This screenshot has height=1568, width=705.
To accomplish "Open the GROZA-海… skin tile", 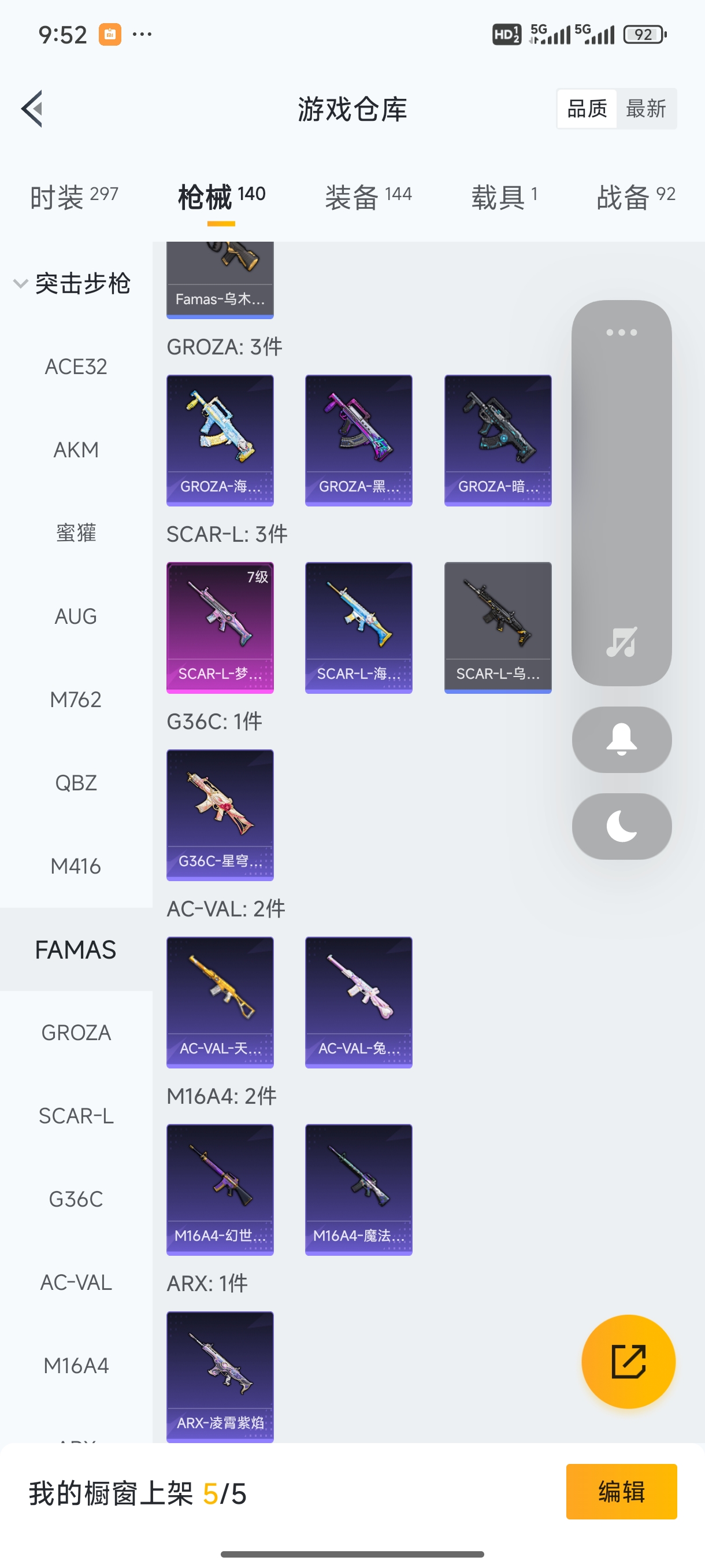I will [220, 440].
